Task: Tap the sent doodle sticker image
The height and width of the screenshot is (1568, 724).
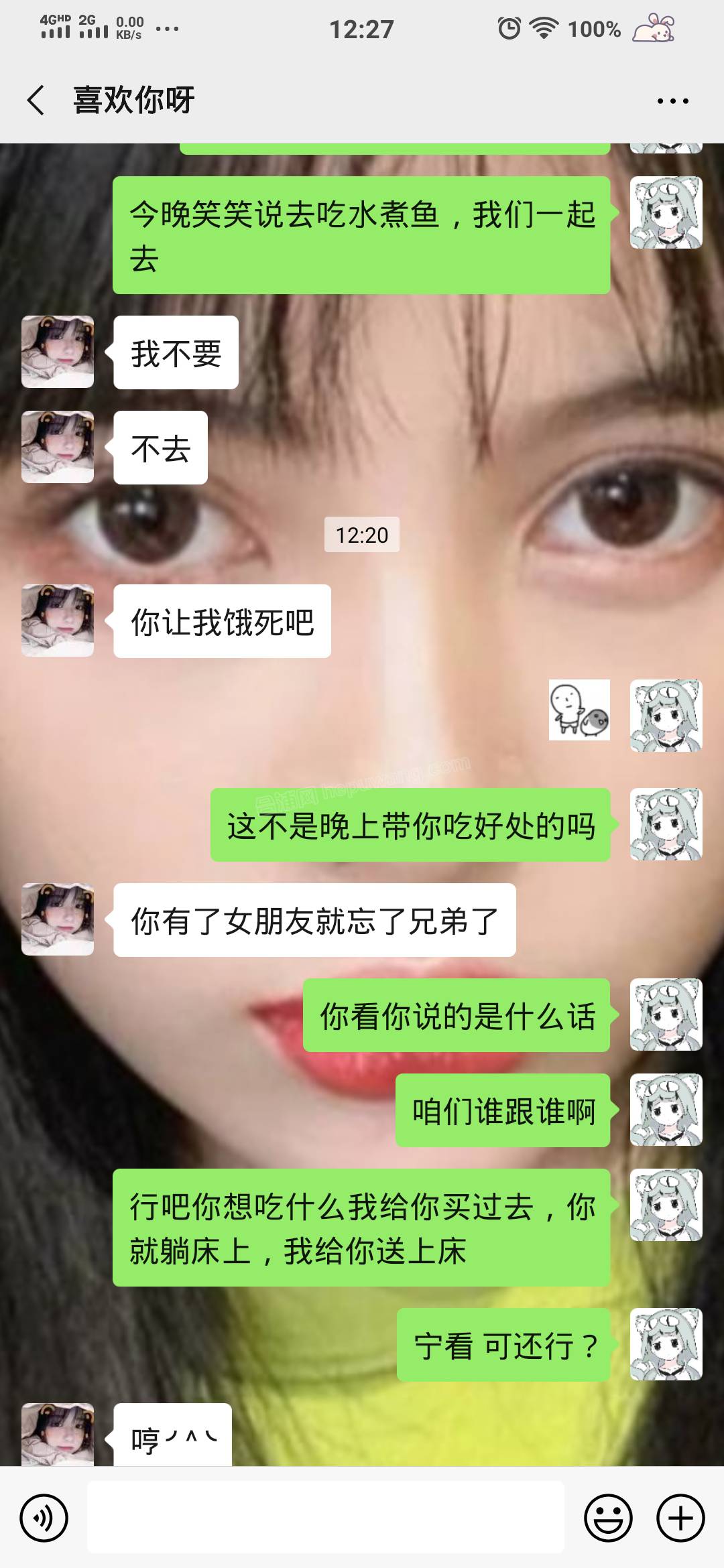Action: tap(579, 710)
